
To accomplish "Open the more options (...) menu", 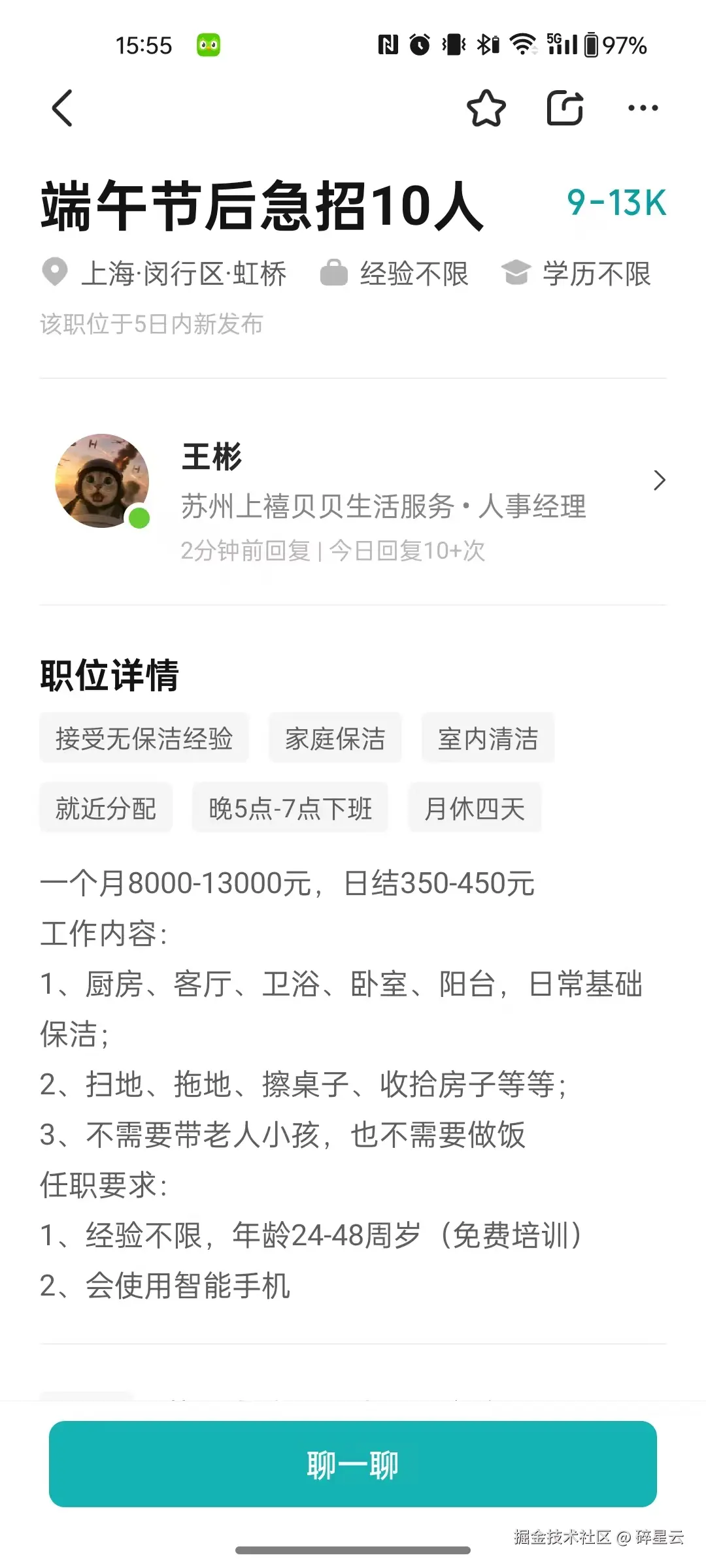I will tap(643, 108).
